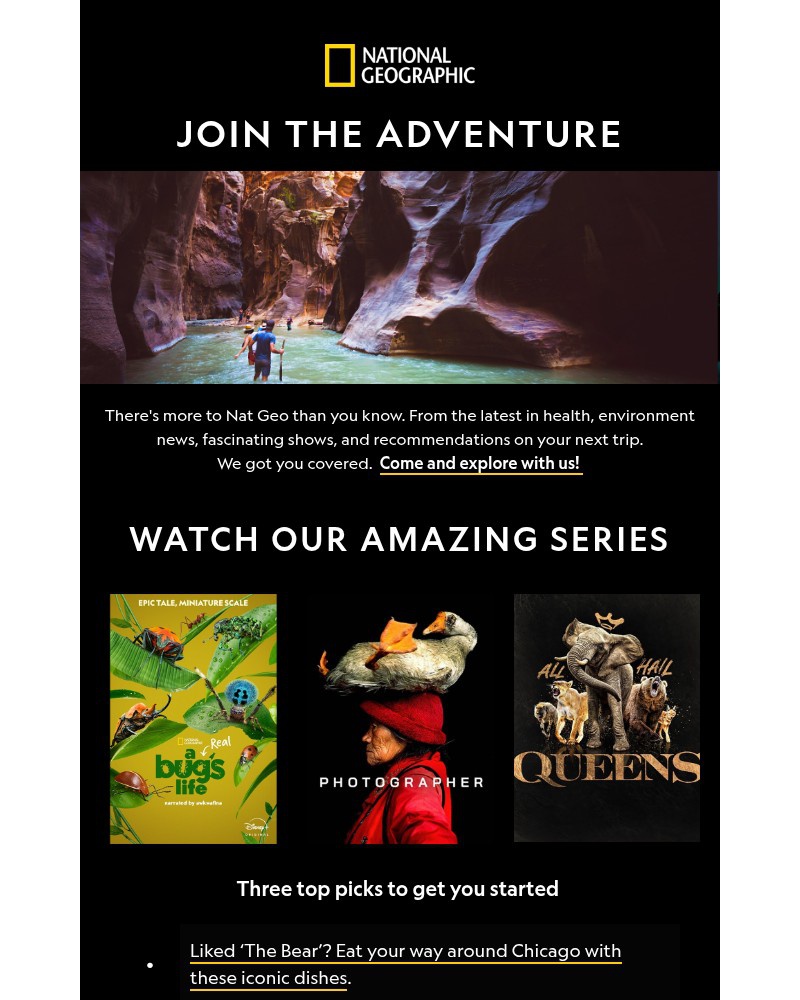Open the Queens series poster

pos(606,717)
